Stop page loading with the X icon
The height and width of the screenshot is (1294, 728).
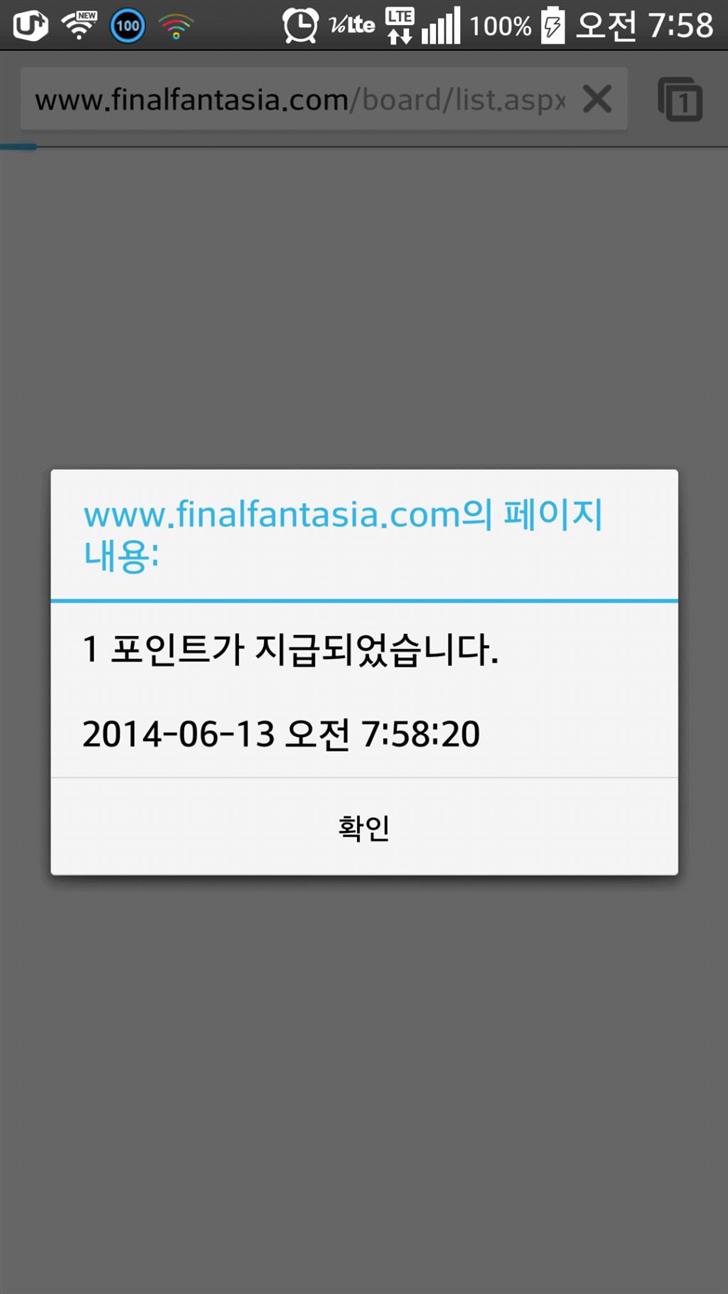coord(597,99)
